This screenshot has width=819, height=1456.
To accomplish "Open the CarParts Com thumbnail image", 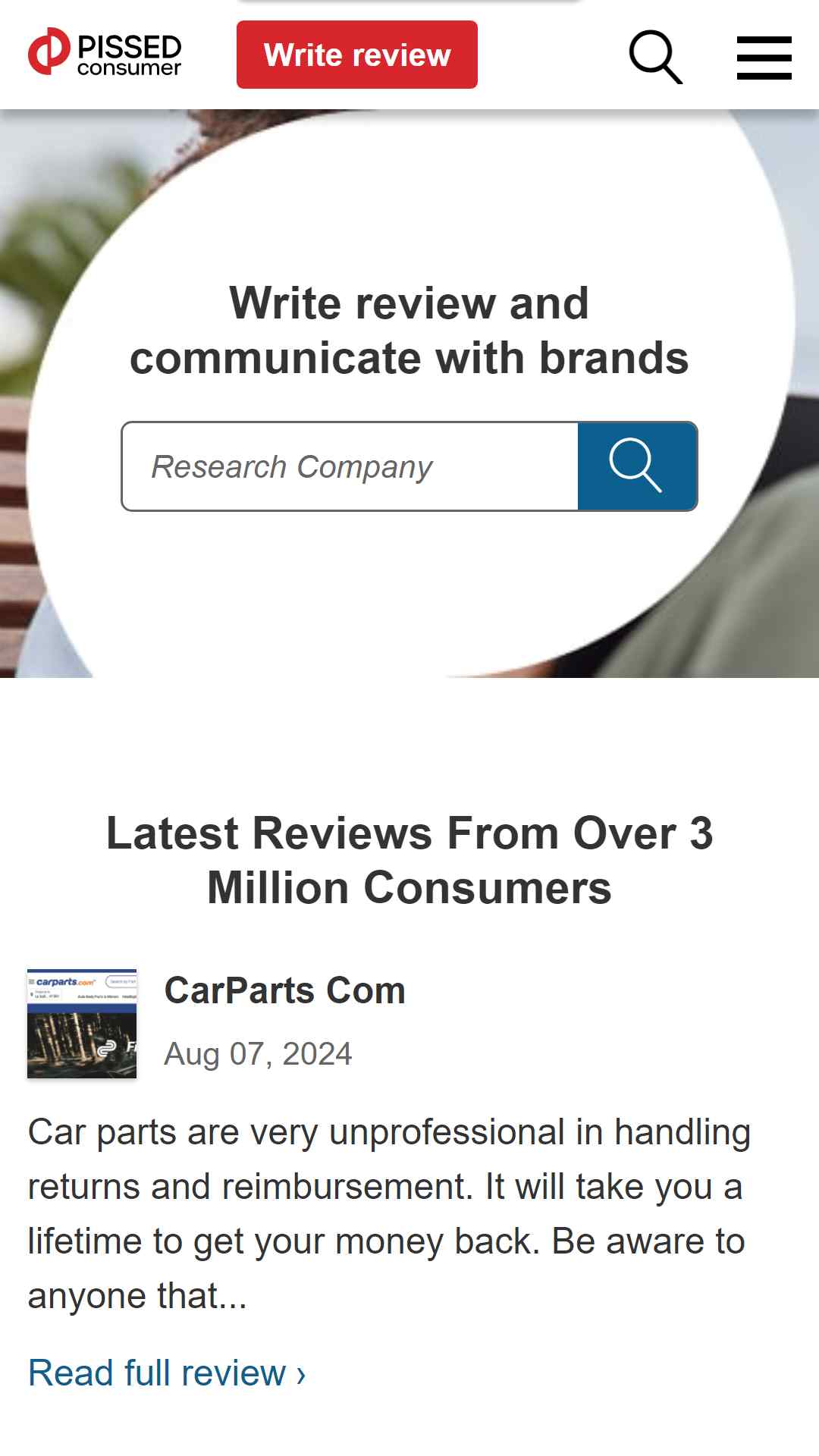I will (x=82, y=1024).
